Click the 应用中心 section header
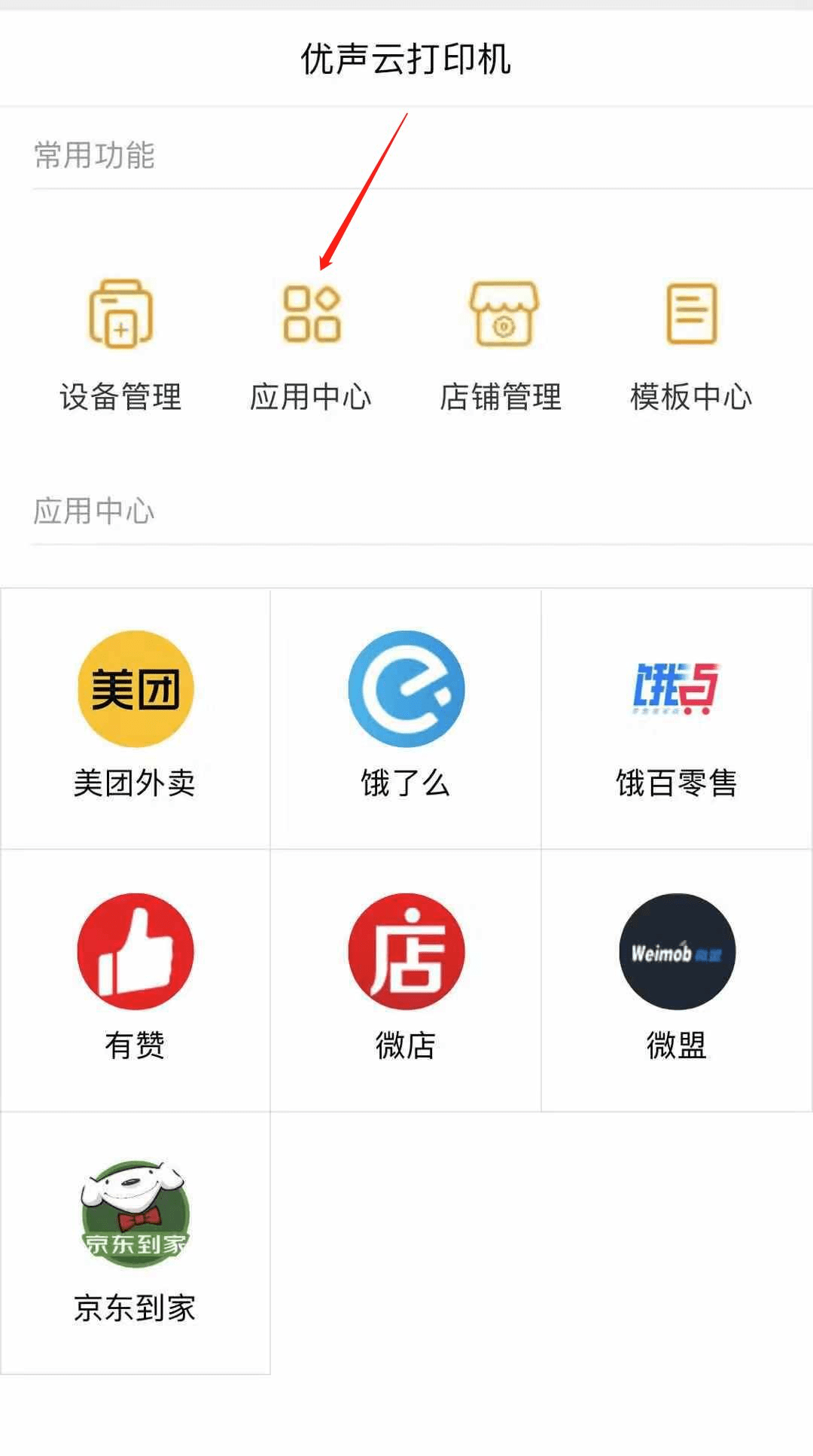 [x=92, y=511]
